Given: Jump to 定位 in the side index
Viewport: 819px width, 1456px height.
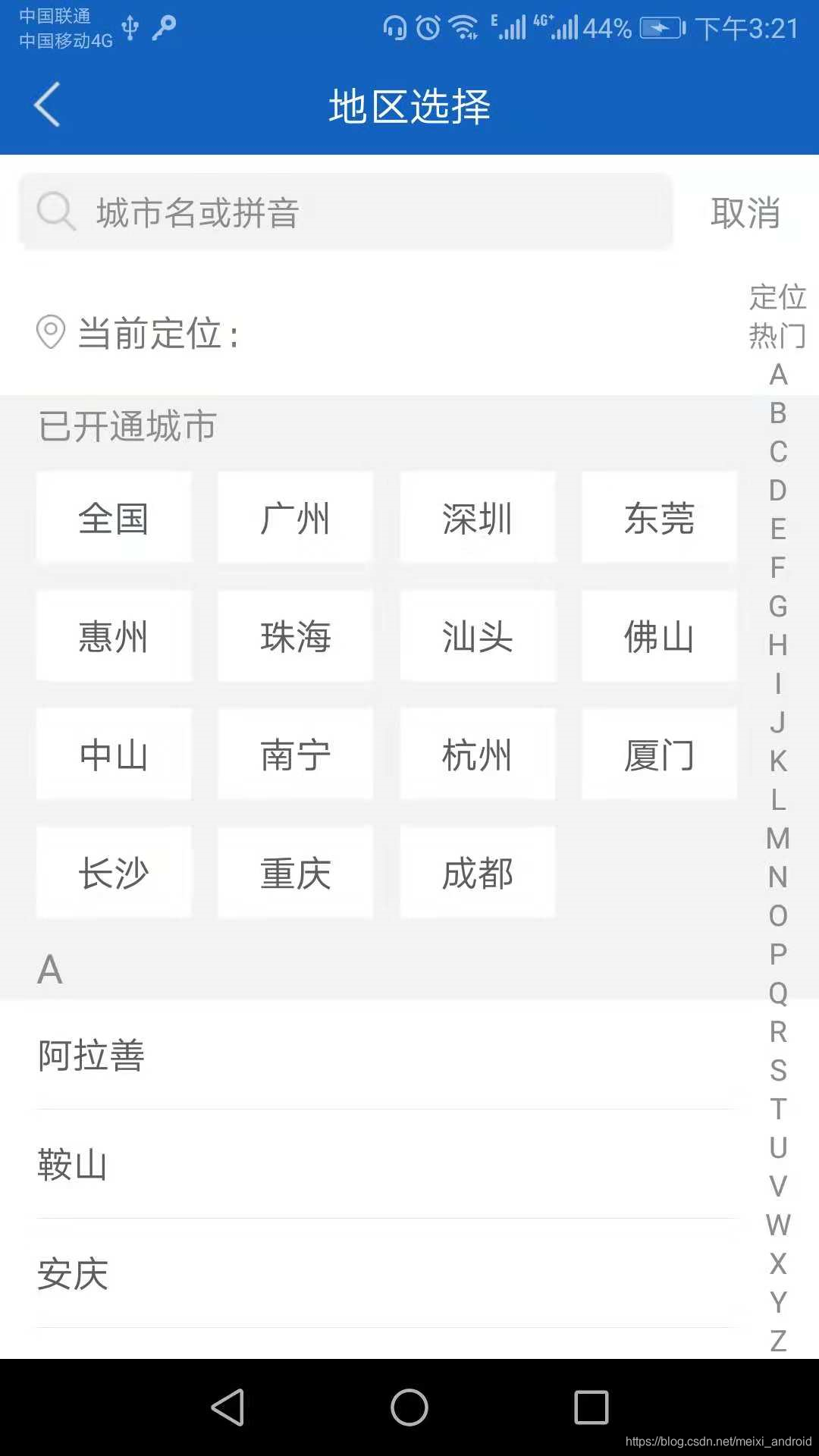Looking at the screenshot, I should click(777, 297).
